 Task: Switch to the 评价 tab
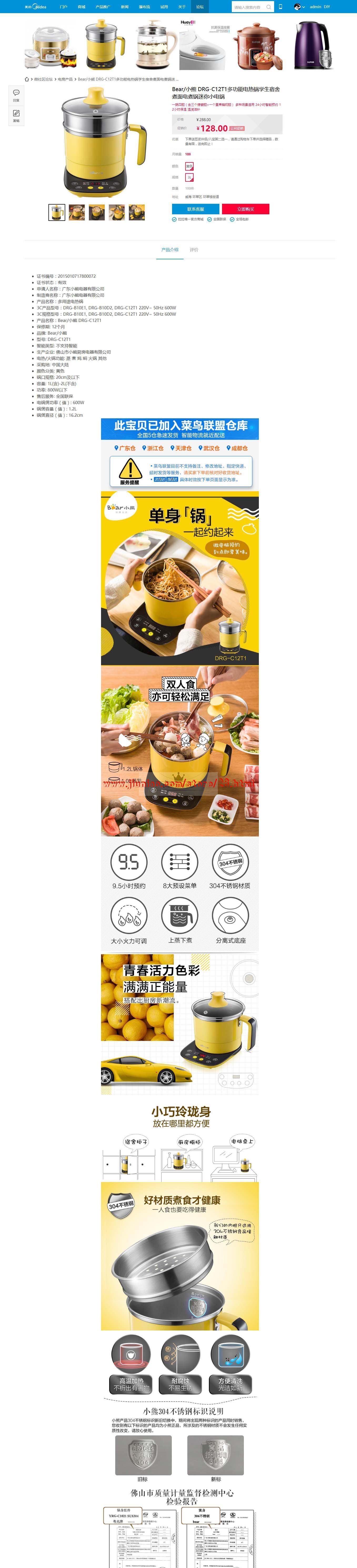click(x=193, y=250)
